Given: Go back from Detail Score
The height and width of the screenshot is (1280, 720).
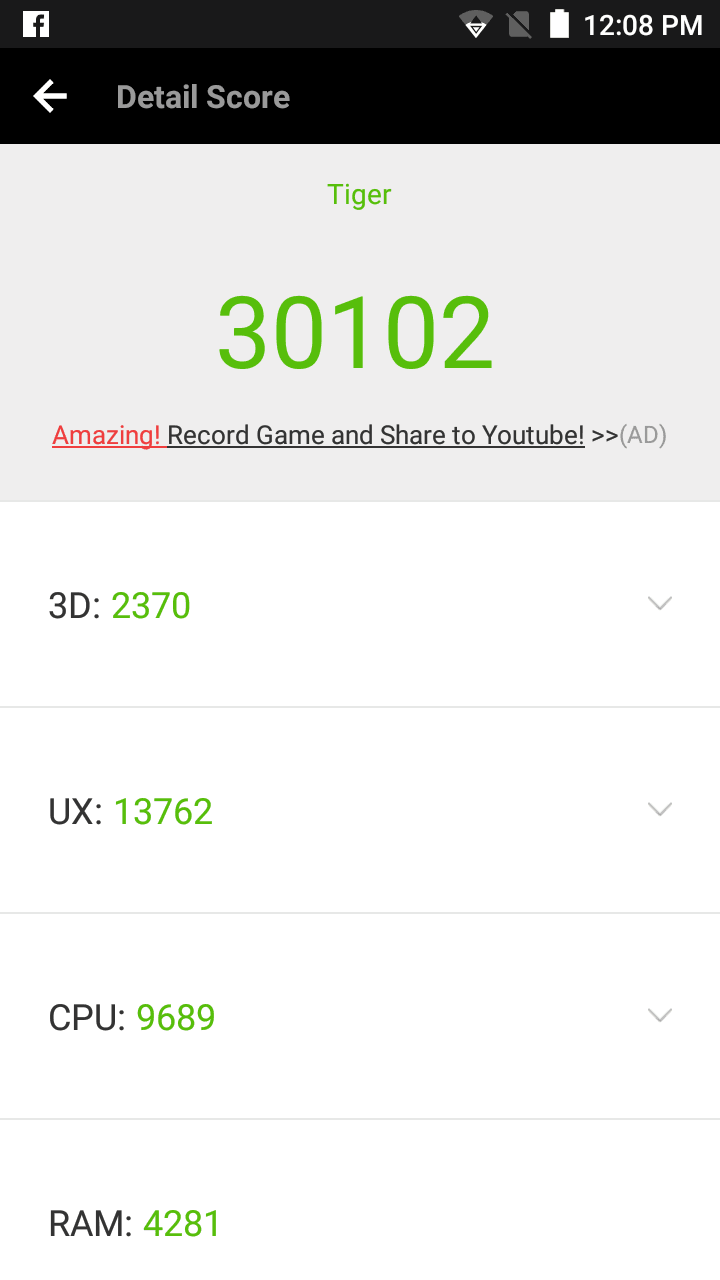Looking at the screenshot, I should [x=50, y=97].
